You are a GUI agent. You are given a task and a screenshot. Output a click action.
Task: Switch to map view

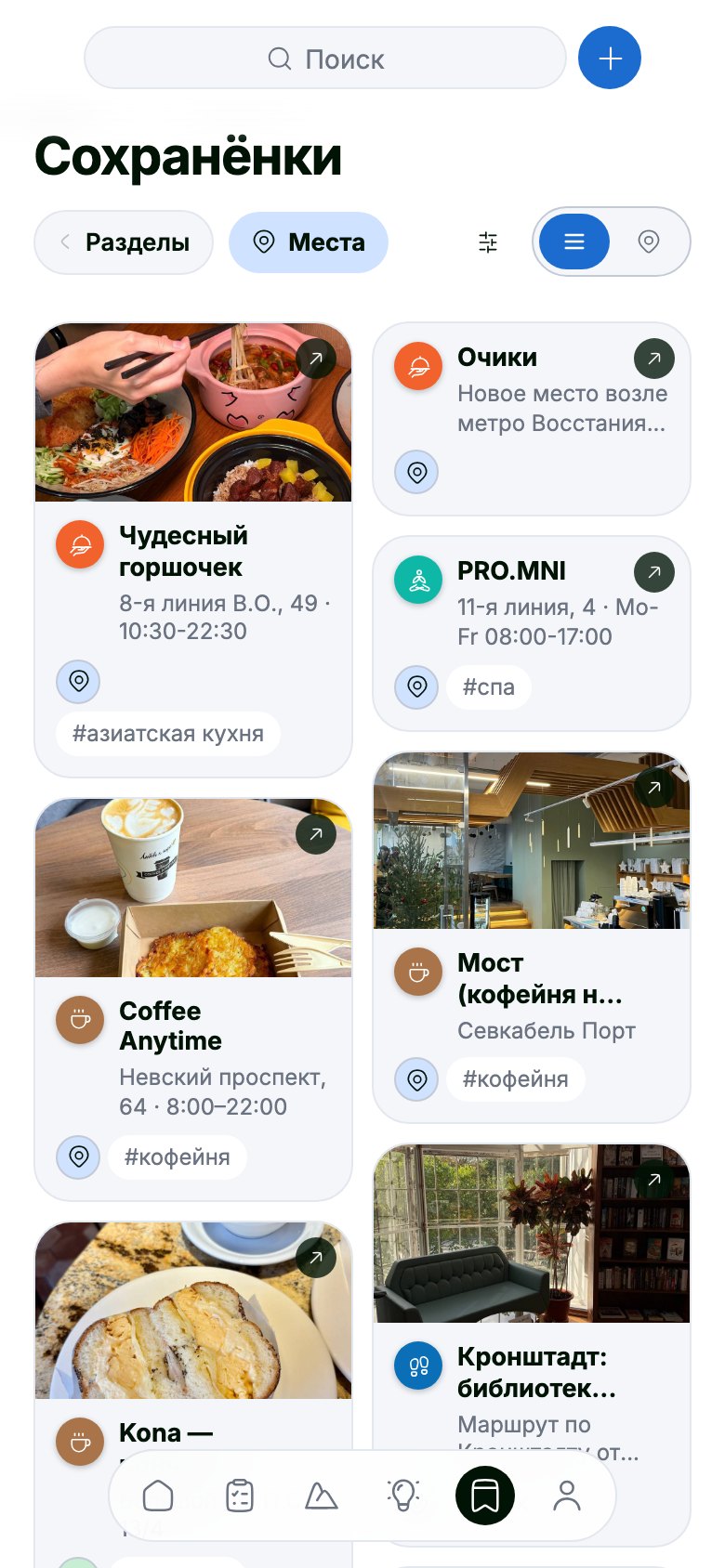(649, 242)
